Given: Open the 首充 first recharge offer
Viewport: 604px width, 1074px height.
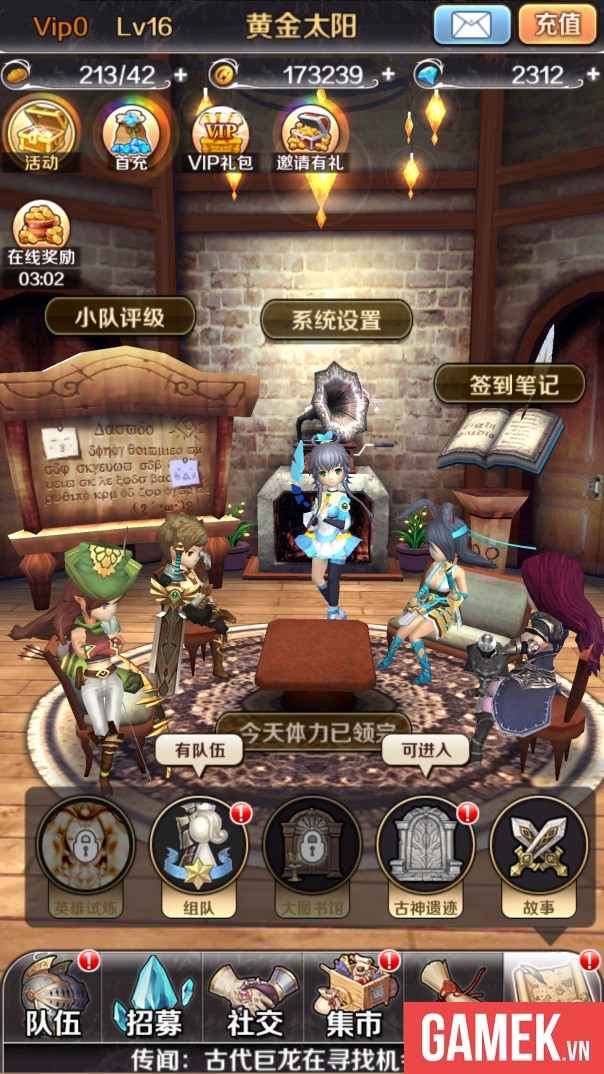Looking at the screenshot, I should coord(130,134).
